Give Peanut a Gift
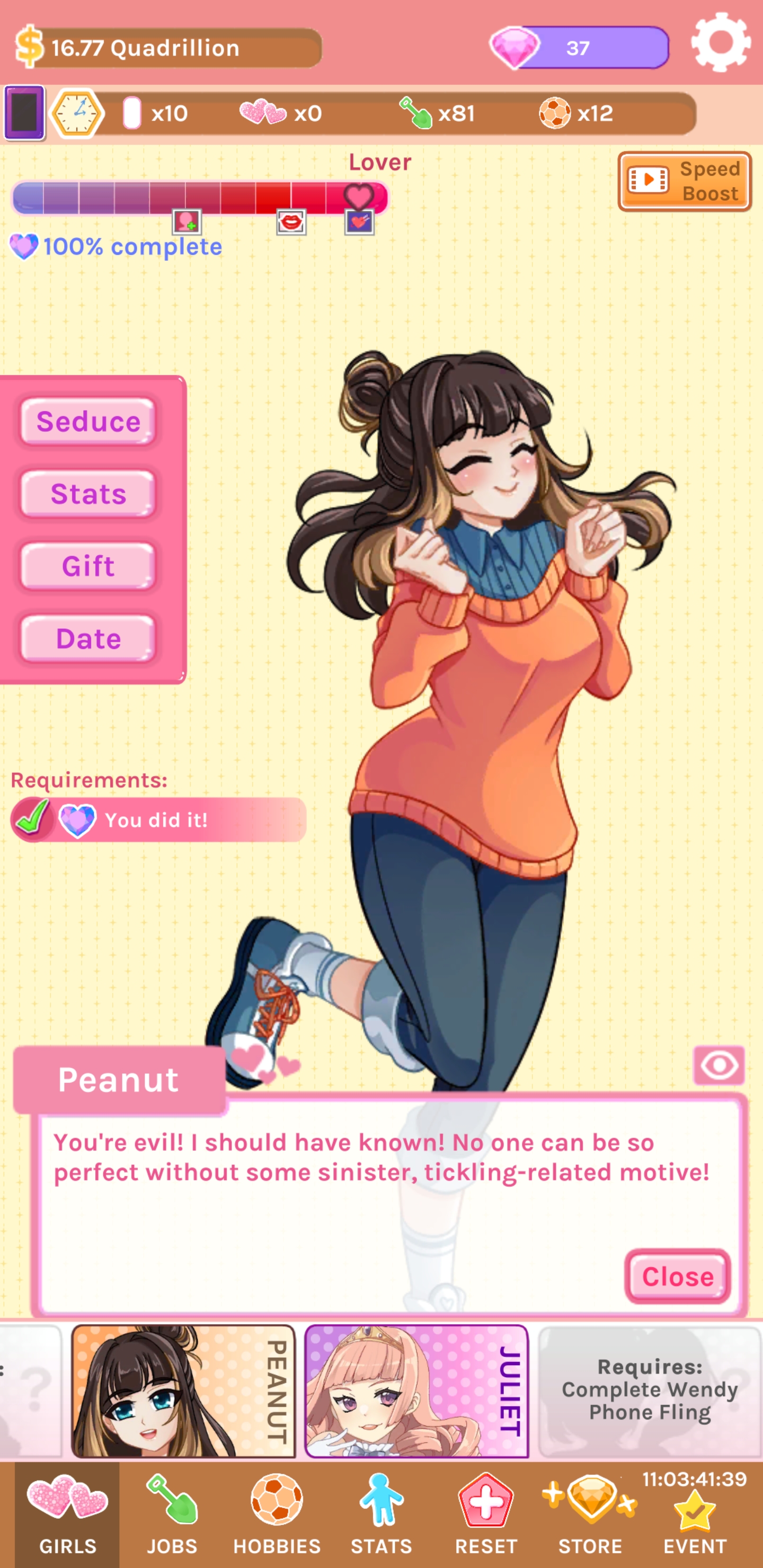The width and height of the screenshot is (763, 1568). click(x=88, y=566)
